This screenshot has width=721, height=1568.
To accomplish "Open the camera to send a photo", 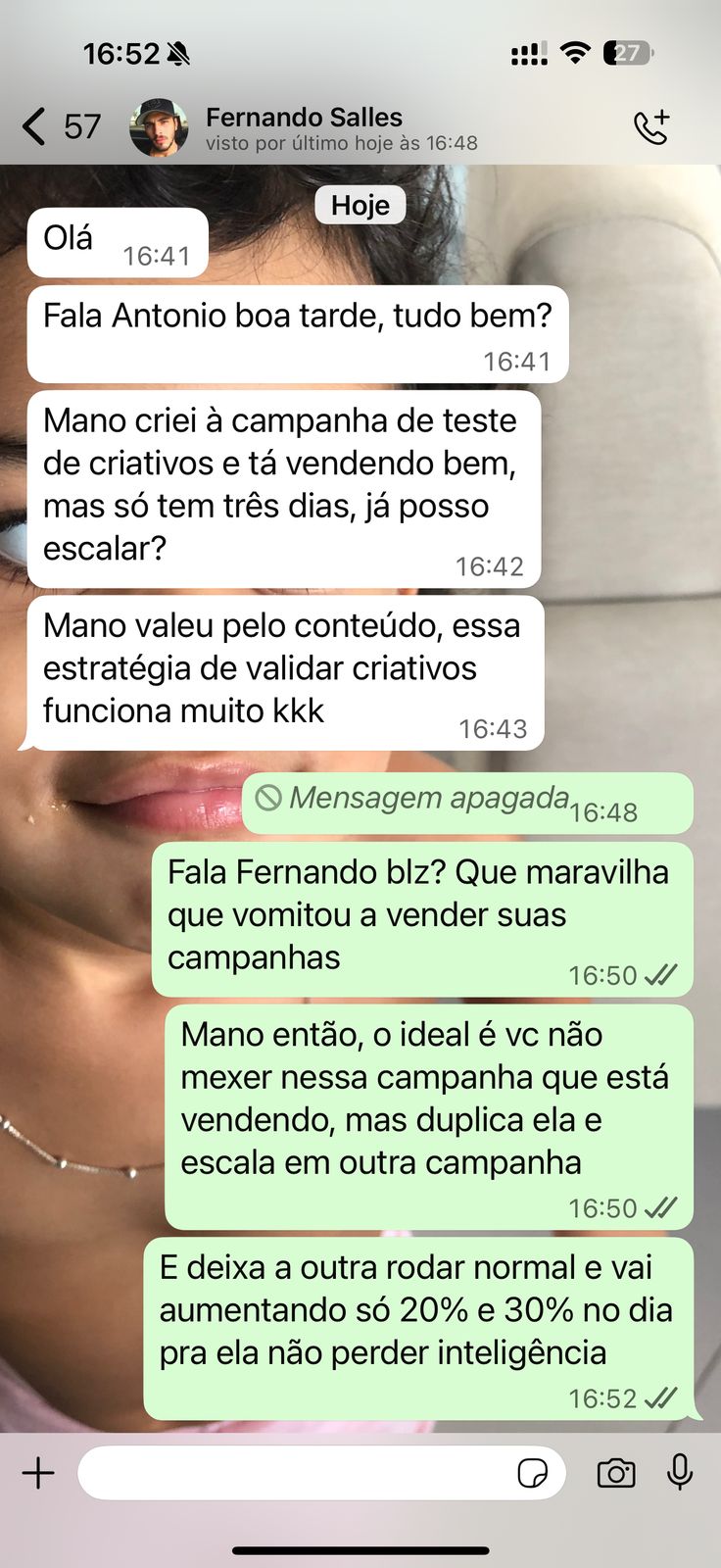I will pyautogui.click(x=616, y=1473).
